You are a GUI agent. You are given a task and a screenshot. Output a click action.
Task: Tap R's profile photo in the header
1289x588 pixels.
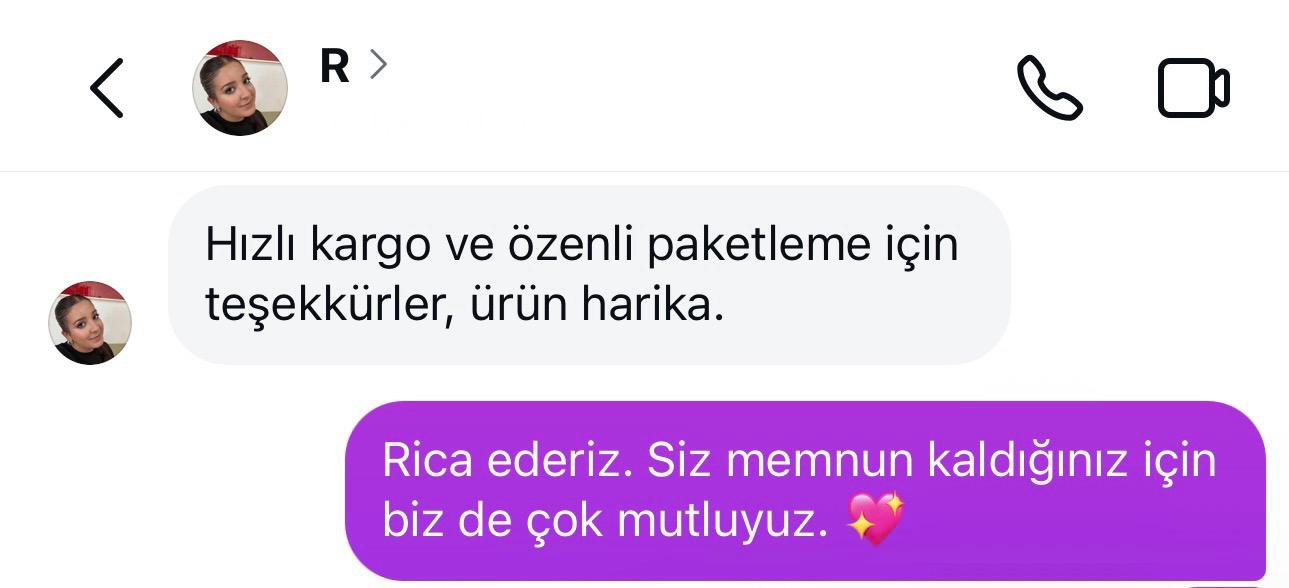[x=240, y=88]
